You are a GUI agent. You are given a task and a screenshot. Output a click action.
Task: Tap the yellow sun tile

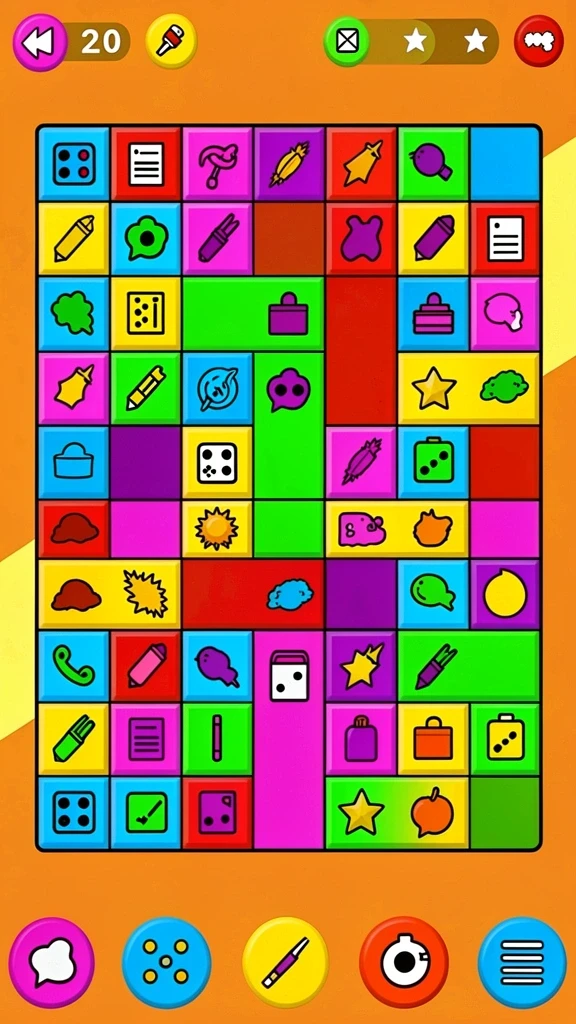[217, 528]
